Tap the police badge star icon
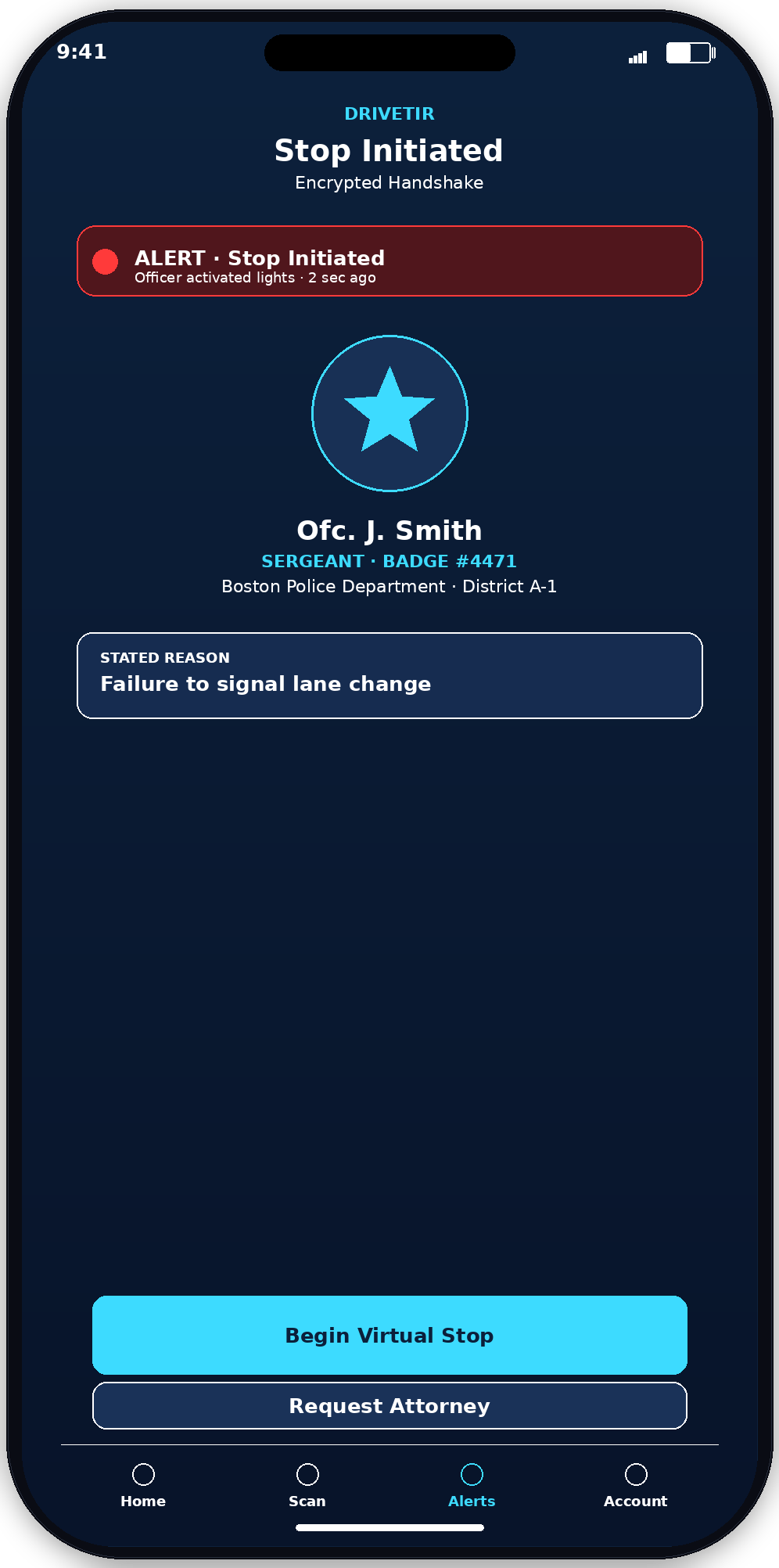This screenshot has height=1568, width=779. point(389,412)
